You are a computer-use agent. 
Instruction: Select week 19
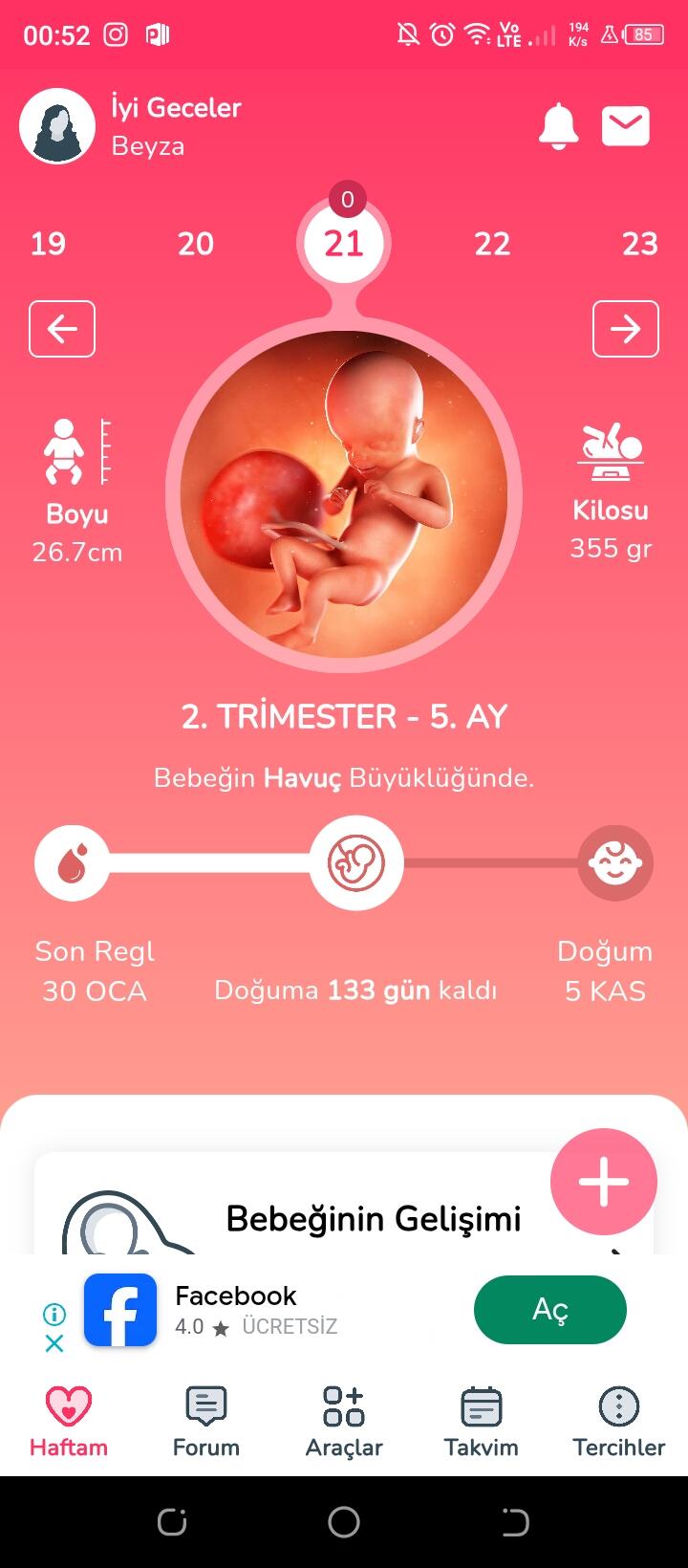(48, 244)
